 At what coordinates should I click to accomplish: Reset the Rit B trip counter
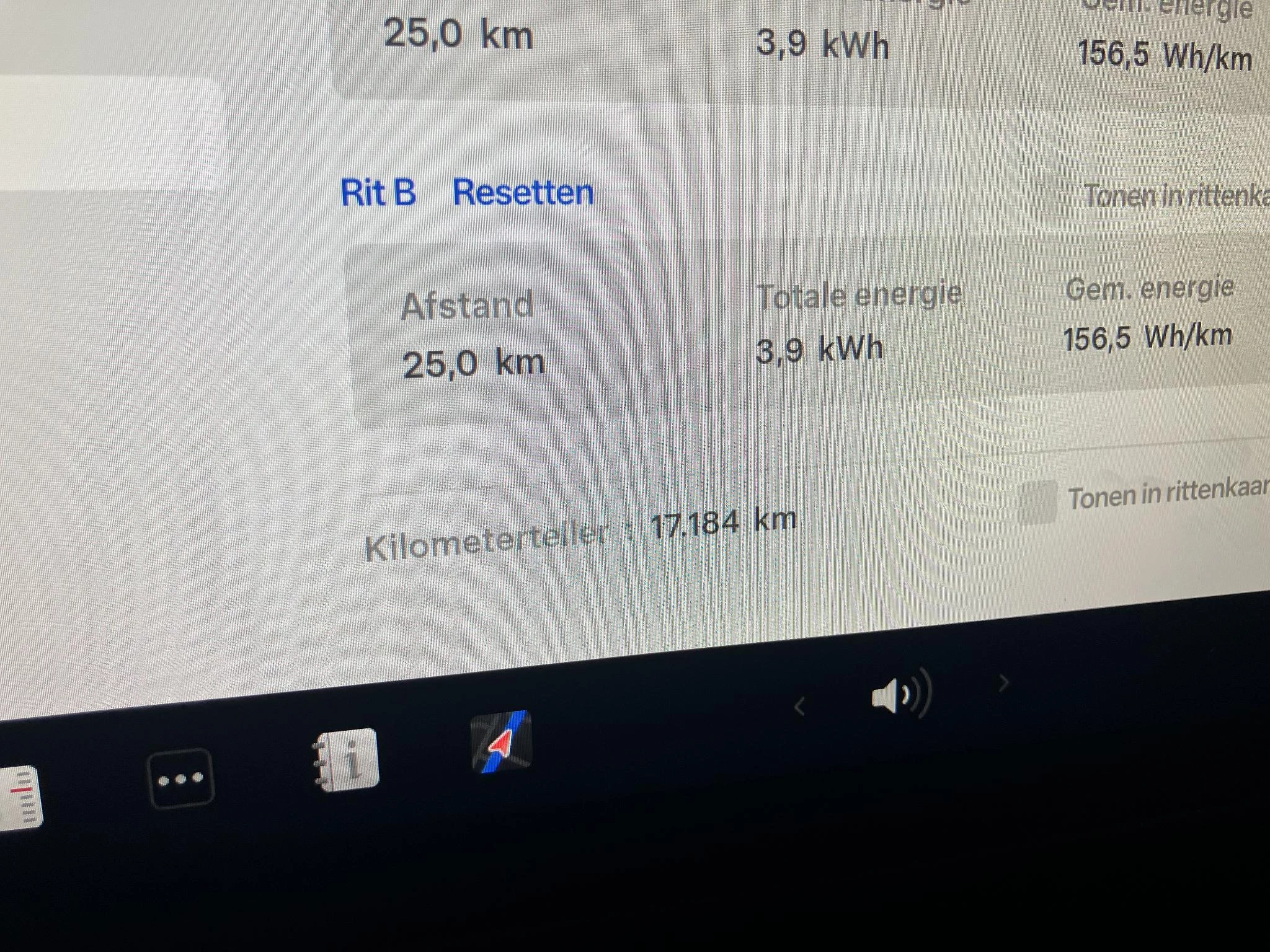click(523, 193)
